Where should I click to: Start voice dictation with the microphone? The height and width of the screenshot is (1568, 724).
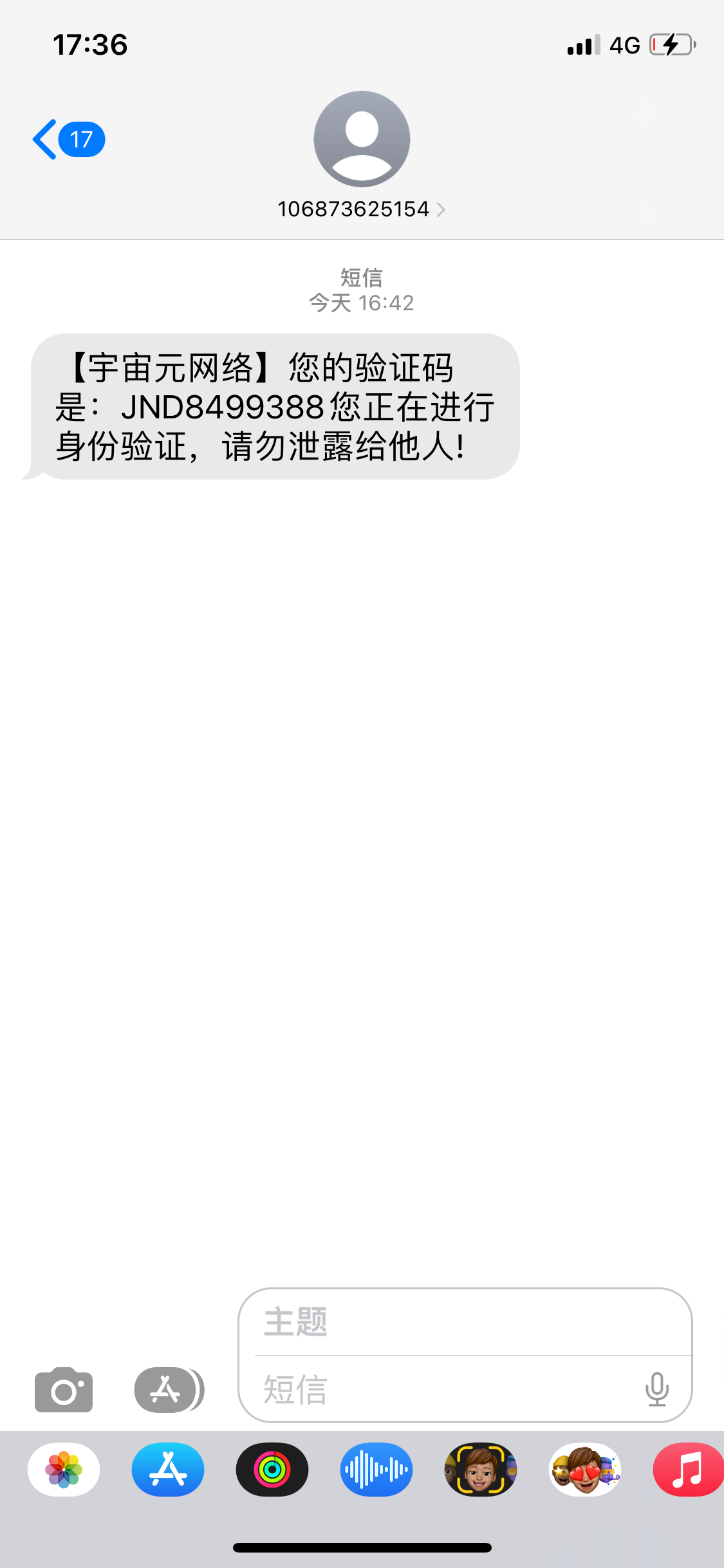click(x=656, y=1390)
